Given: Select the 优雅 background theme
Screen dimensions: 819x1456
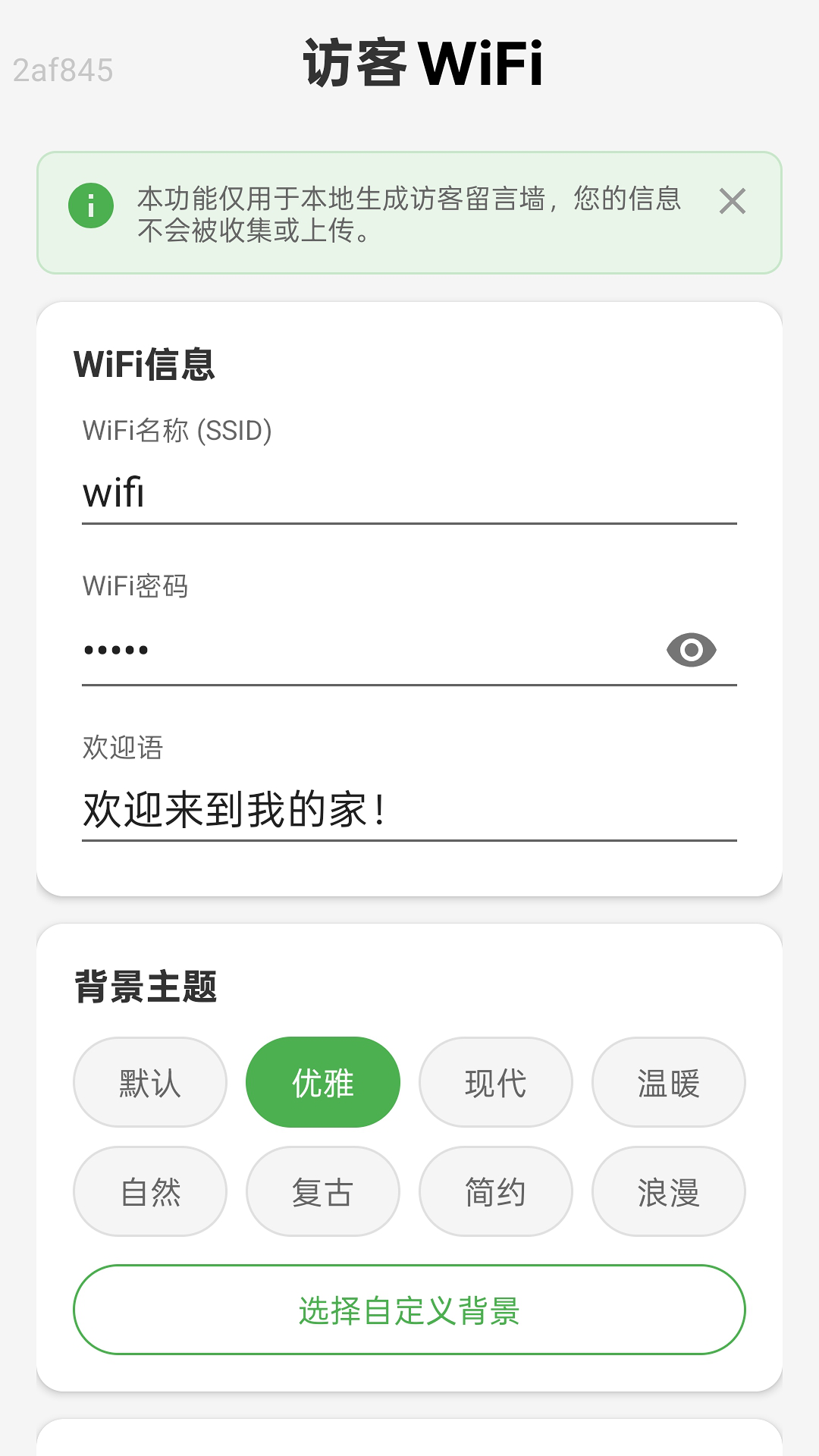Looking at the screenshot, I should tap(322, 1081).
